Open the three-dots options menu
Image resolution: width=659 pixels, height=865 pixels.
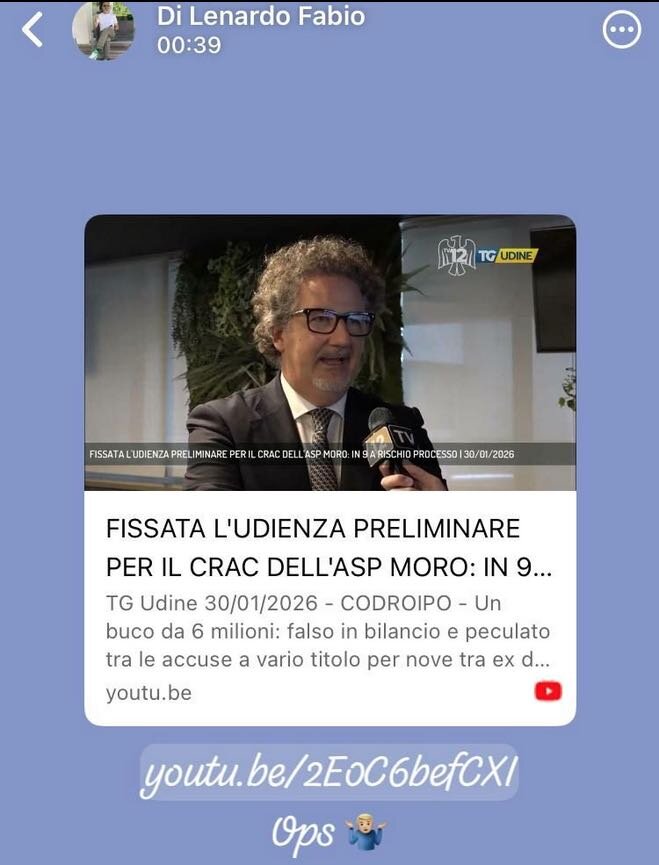[621, 31]
